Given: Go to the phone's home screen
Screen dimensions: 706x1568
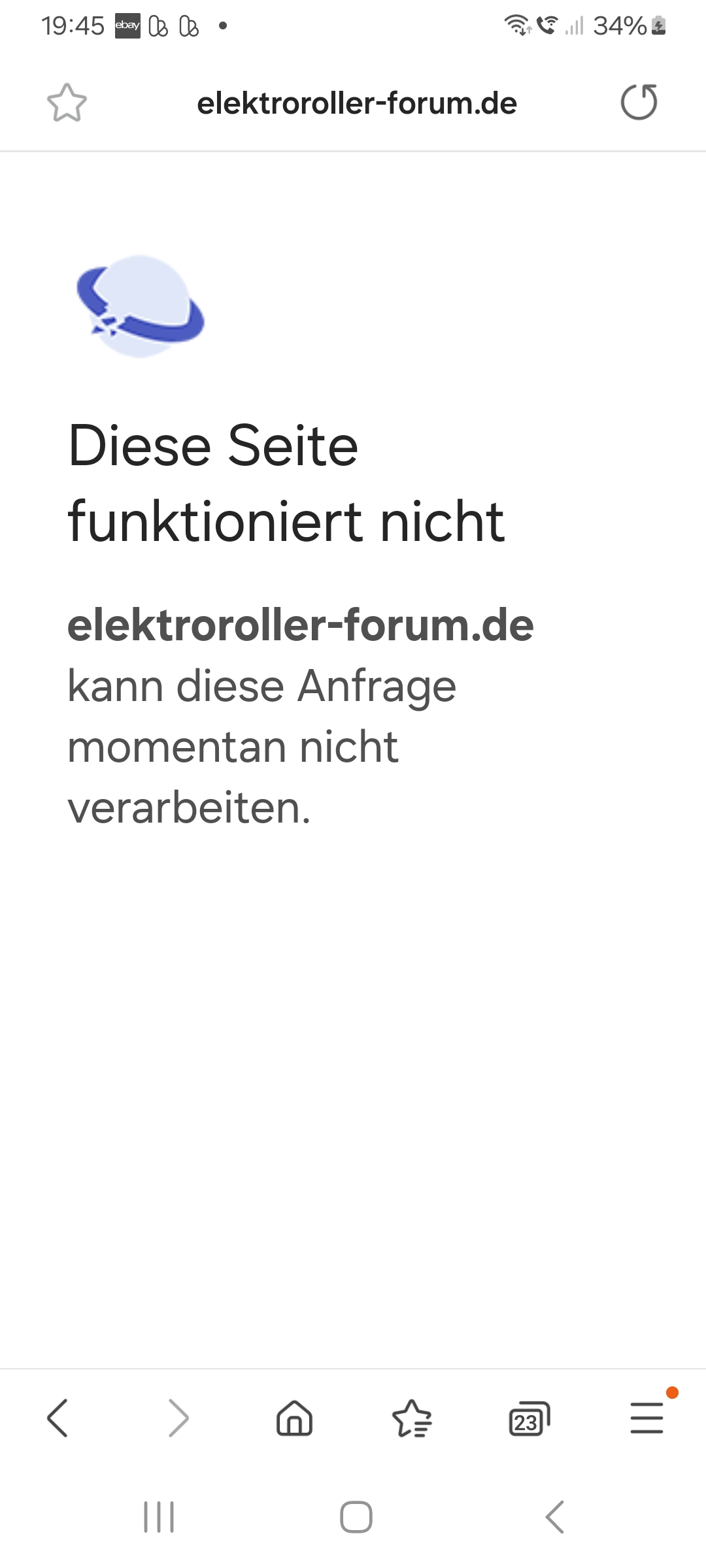Looking at the screenshot, I should (x=356, y=1517).
